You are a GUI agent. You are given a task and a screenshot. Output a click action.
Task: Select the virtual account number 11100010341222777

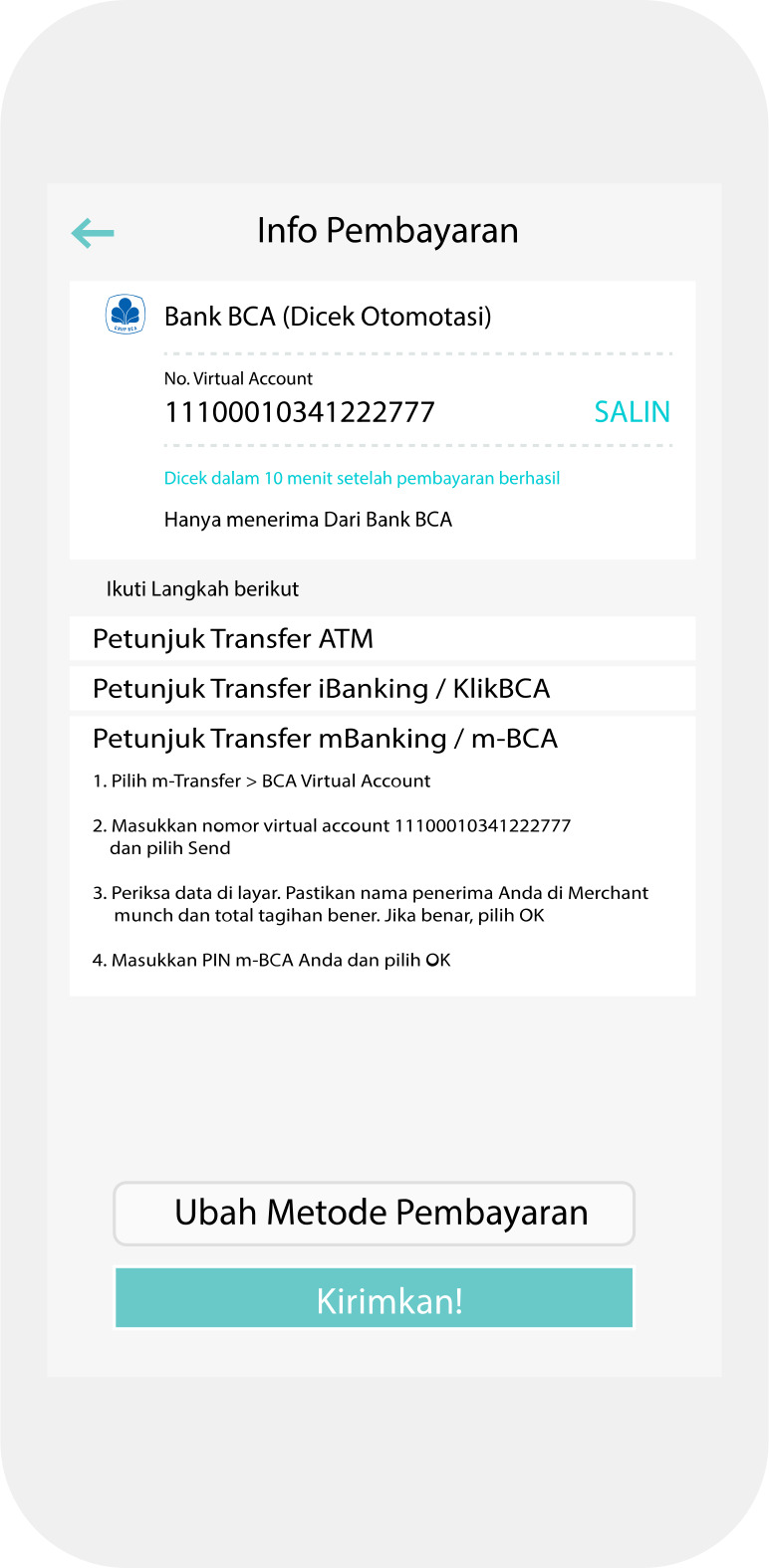pyautogui.click(x=300, y=412)
